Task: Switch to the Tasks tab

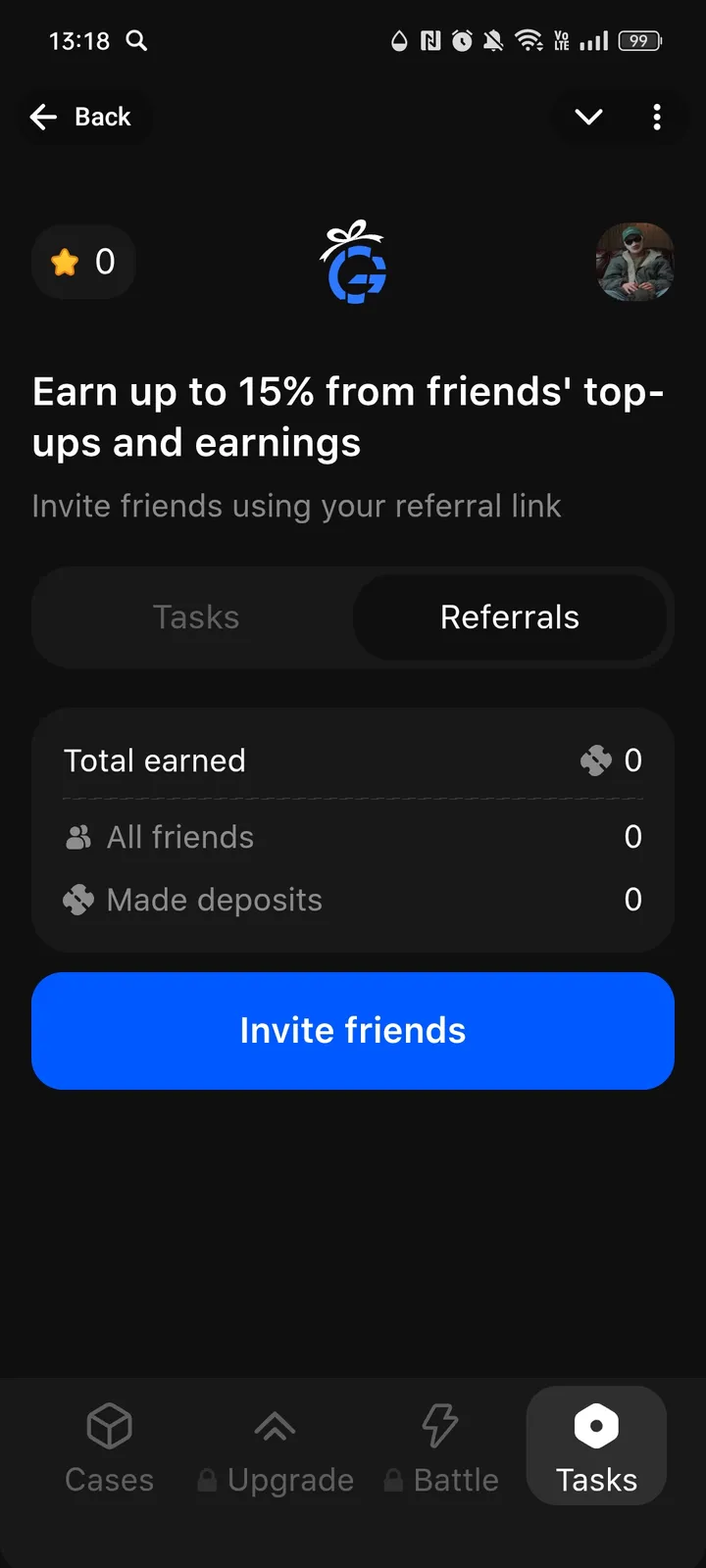Action: pyautogui.click(x=196, y=617)
